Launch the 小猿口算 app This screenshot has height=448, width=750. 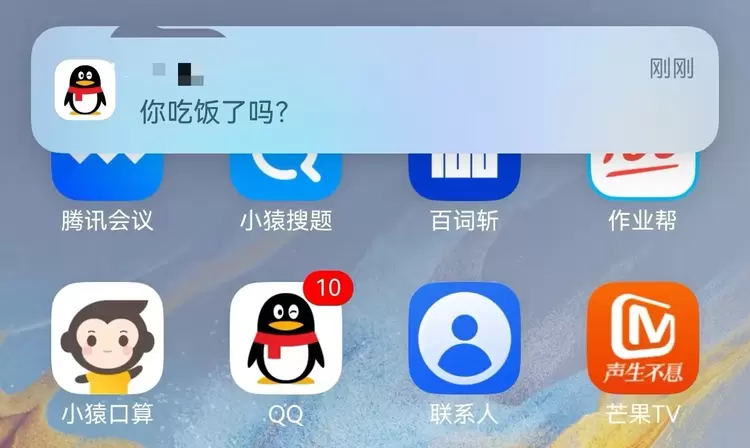(x=107, y=338)
